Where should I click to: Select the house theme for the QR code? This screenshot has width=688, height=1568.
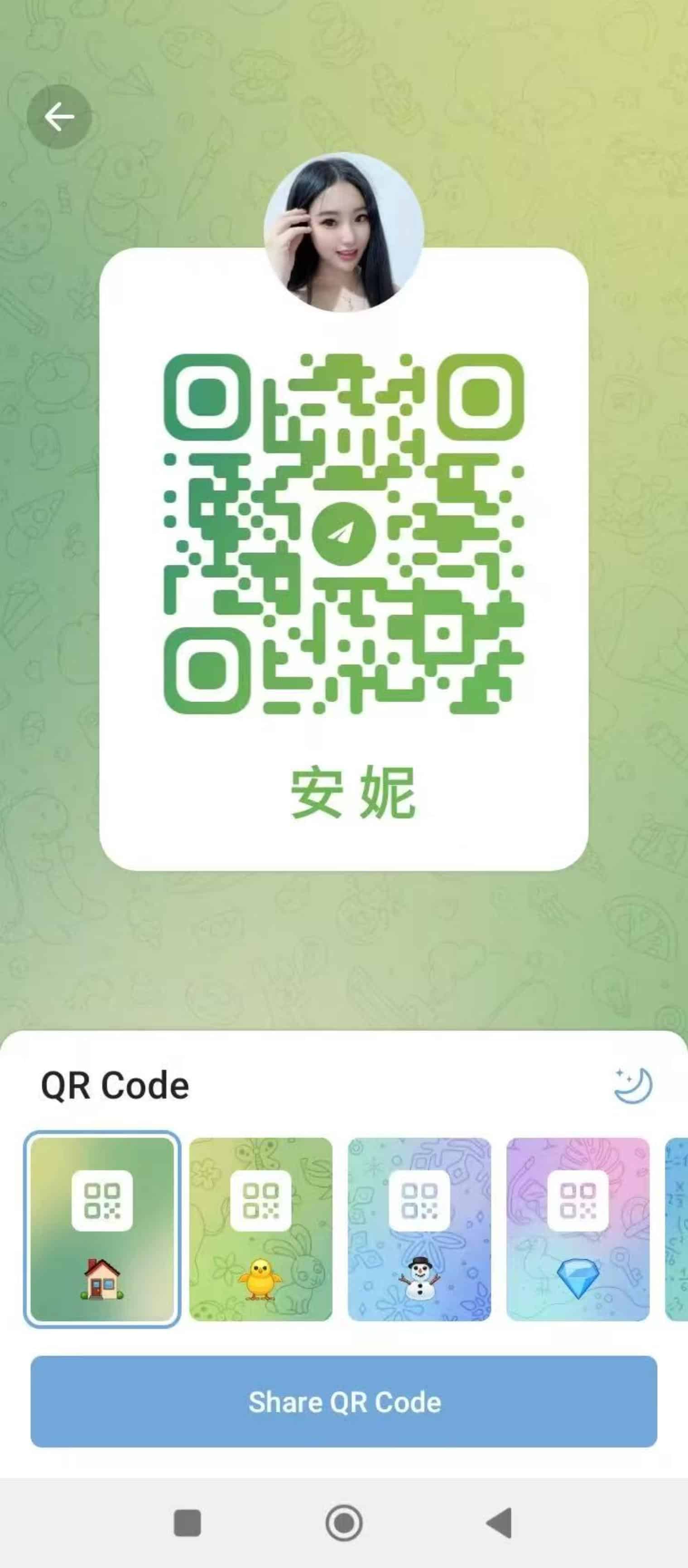click(102, 1229)
